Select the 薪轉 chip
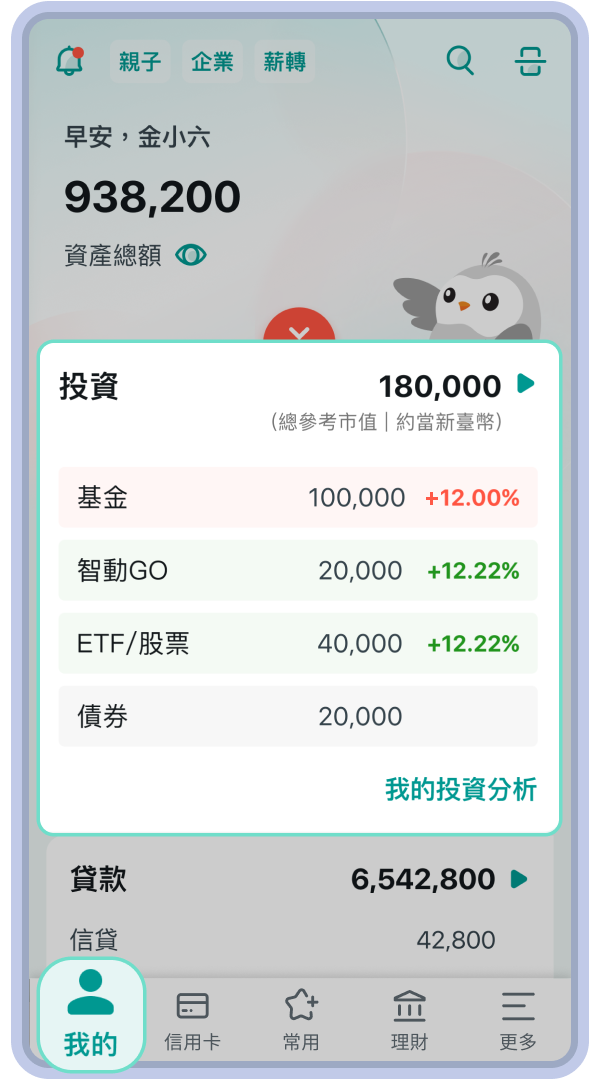 tap(284, 61)
